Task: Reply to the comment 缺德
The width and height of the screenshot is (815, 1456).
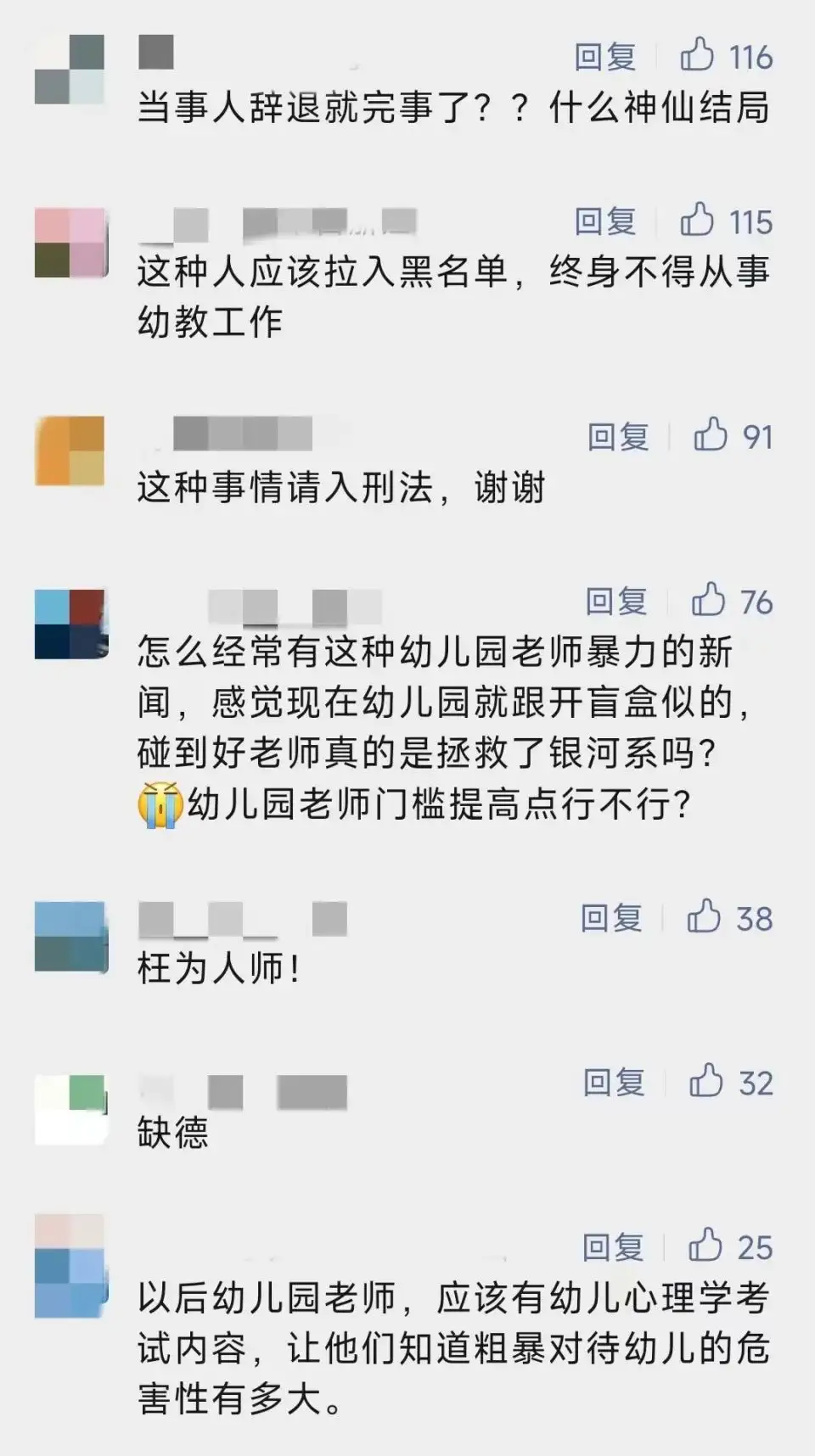Action: 614,1082
